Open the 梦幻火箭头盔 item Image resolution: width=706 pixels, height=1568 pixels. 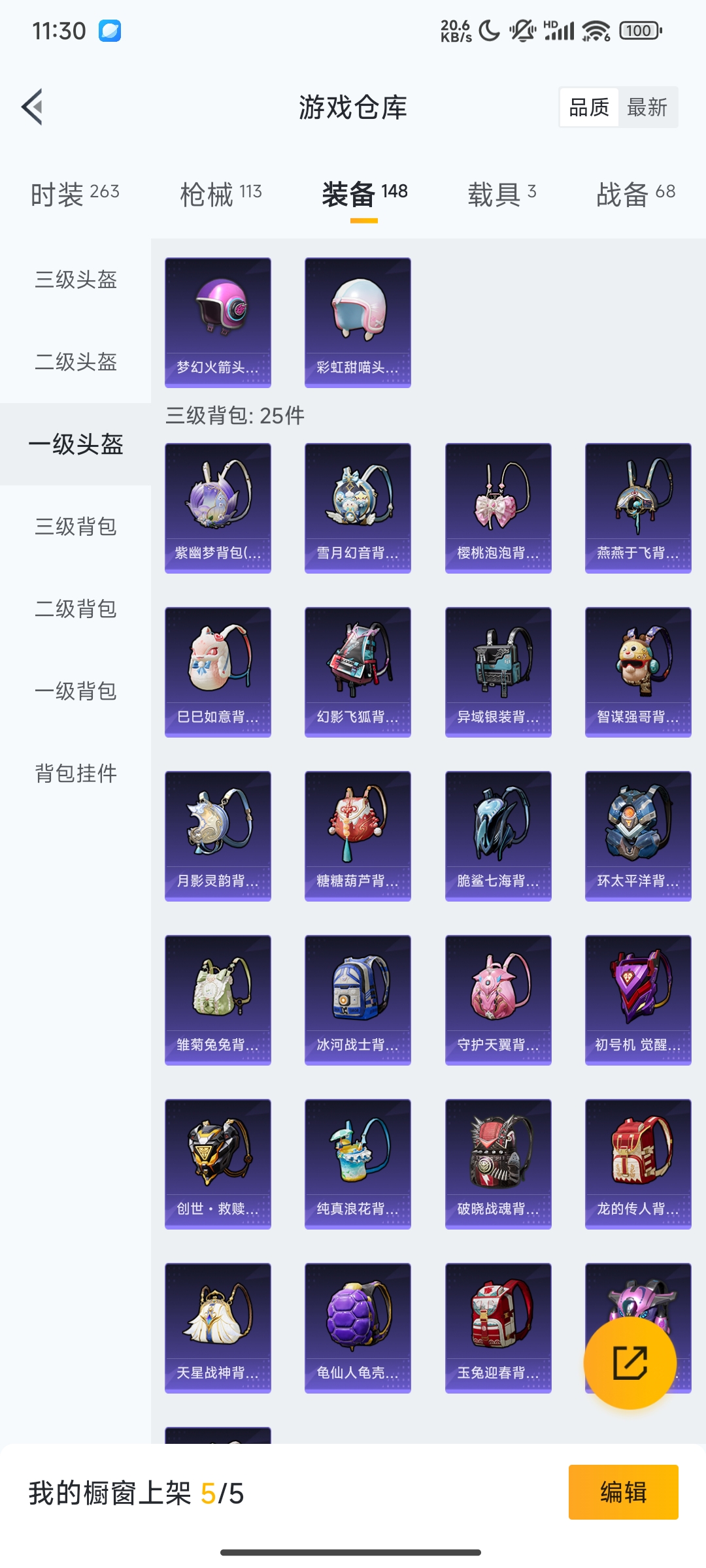tap(218, 322)
